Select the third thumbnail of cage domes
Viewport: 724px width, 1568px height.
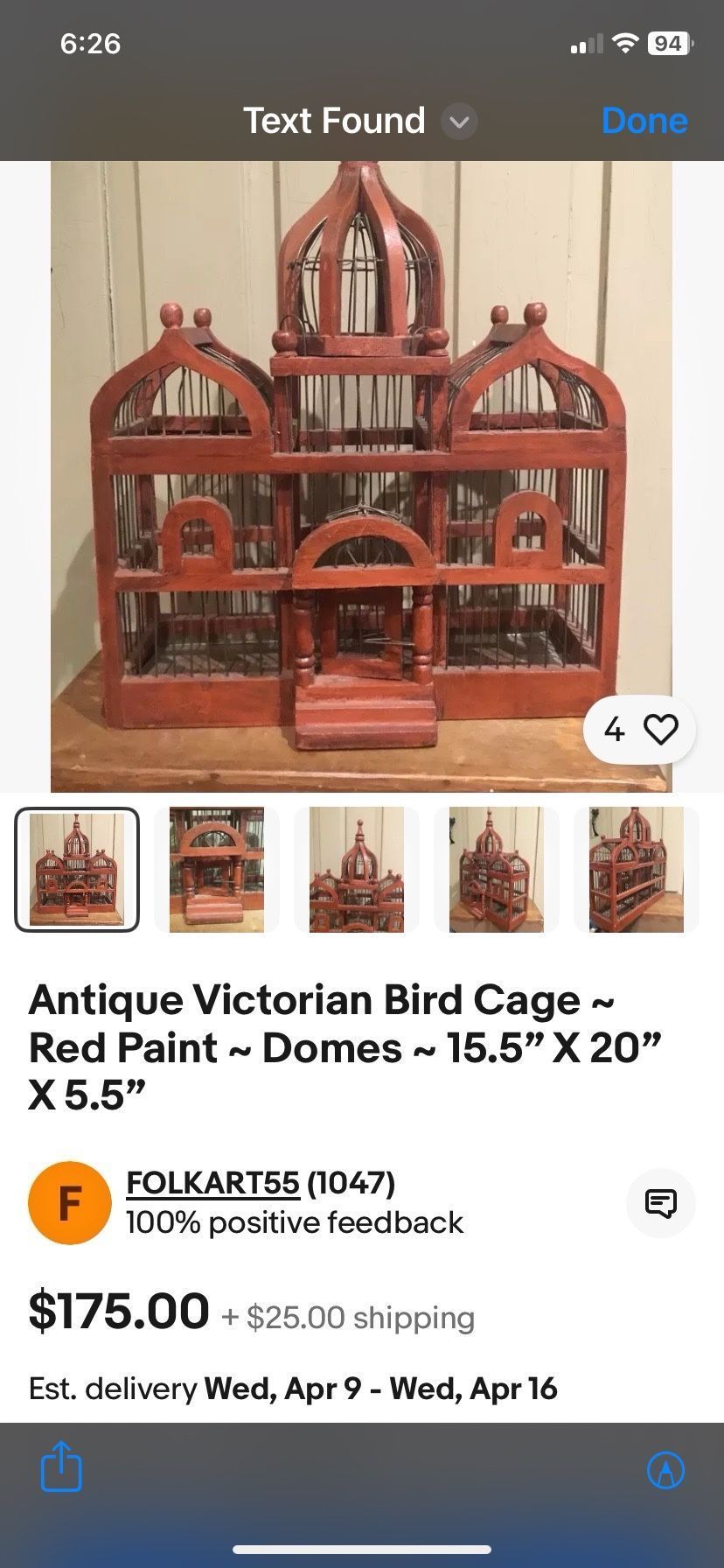[x=357, y=869]
